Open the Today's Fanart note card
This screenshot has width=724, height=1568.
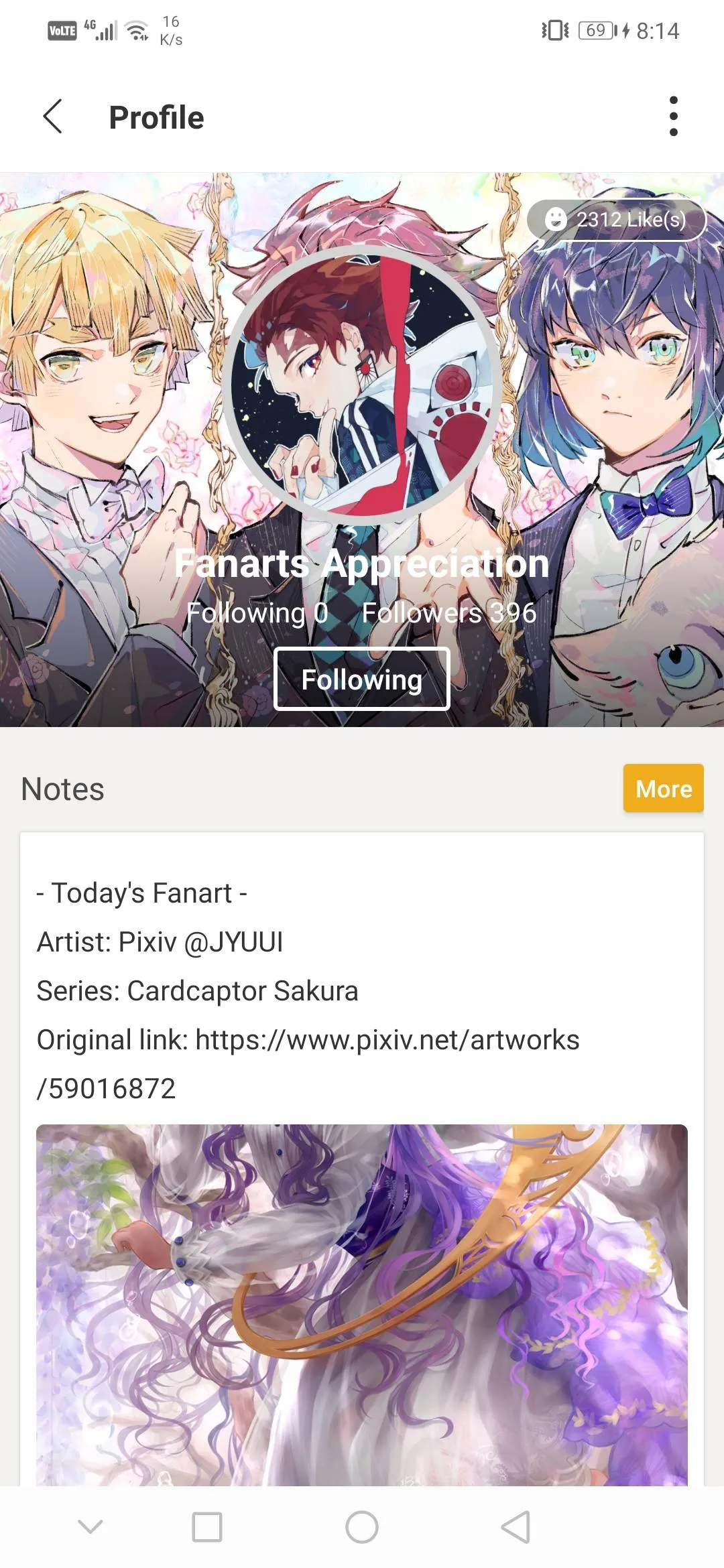click(362, 992)
